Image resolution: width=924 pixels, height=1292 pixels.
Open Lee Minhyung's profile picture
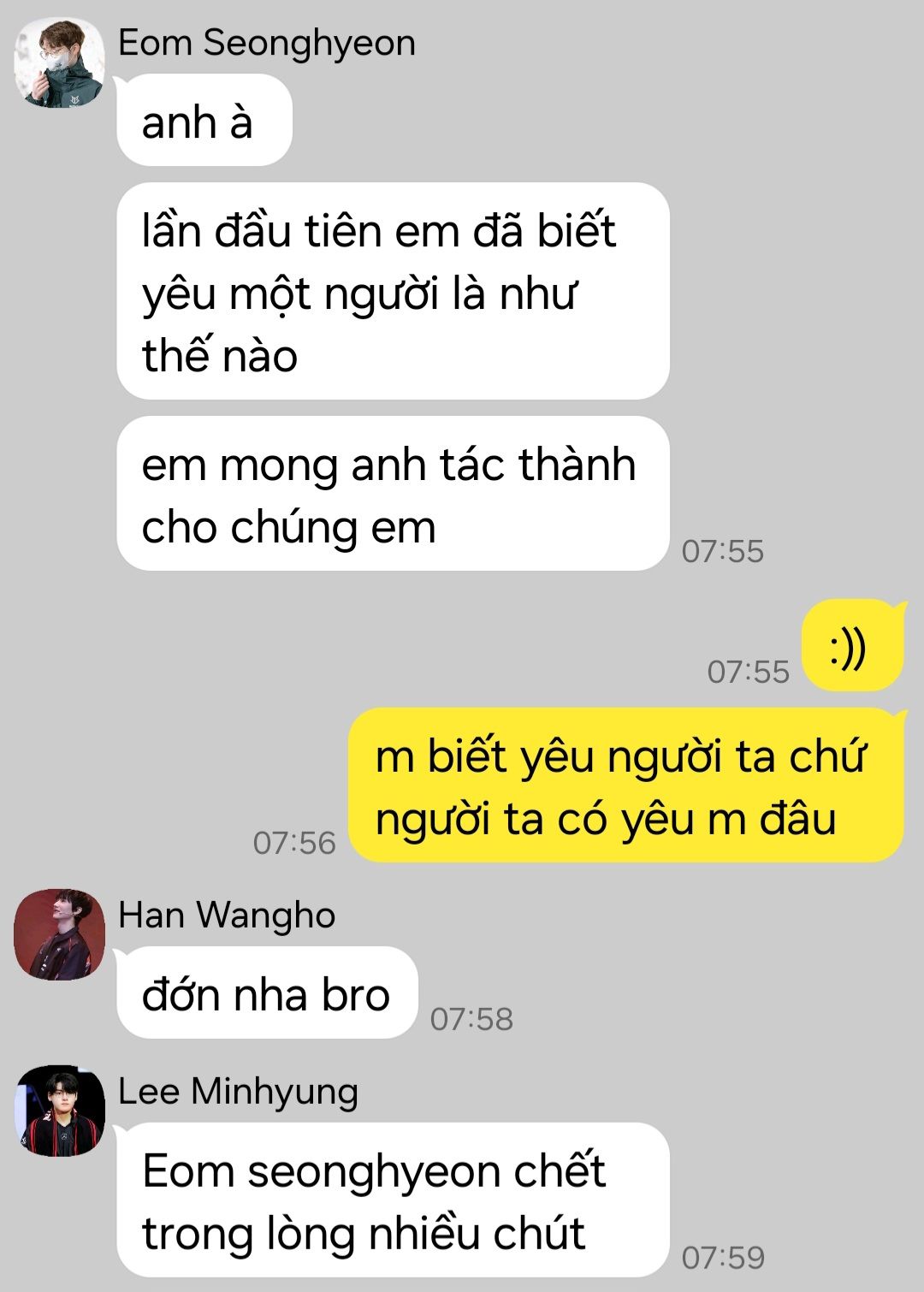pyautogui.click(x=59, y=1111)
